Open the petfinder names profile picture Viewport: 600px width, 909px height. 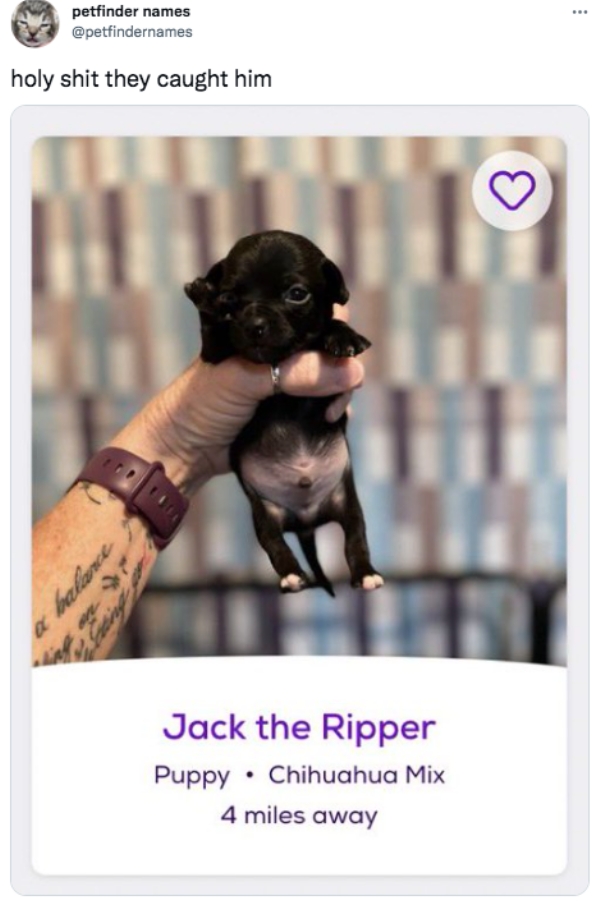click(35, 23)
